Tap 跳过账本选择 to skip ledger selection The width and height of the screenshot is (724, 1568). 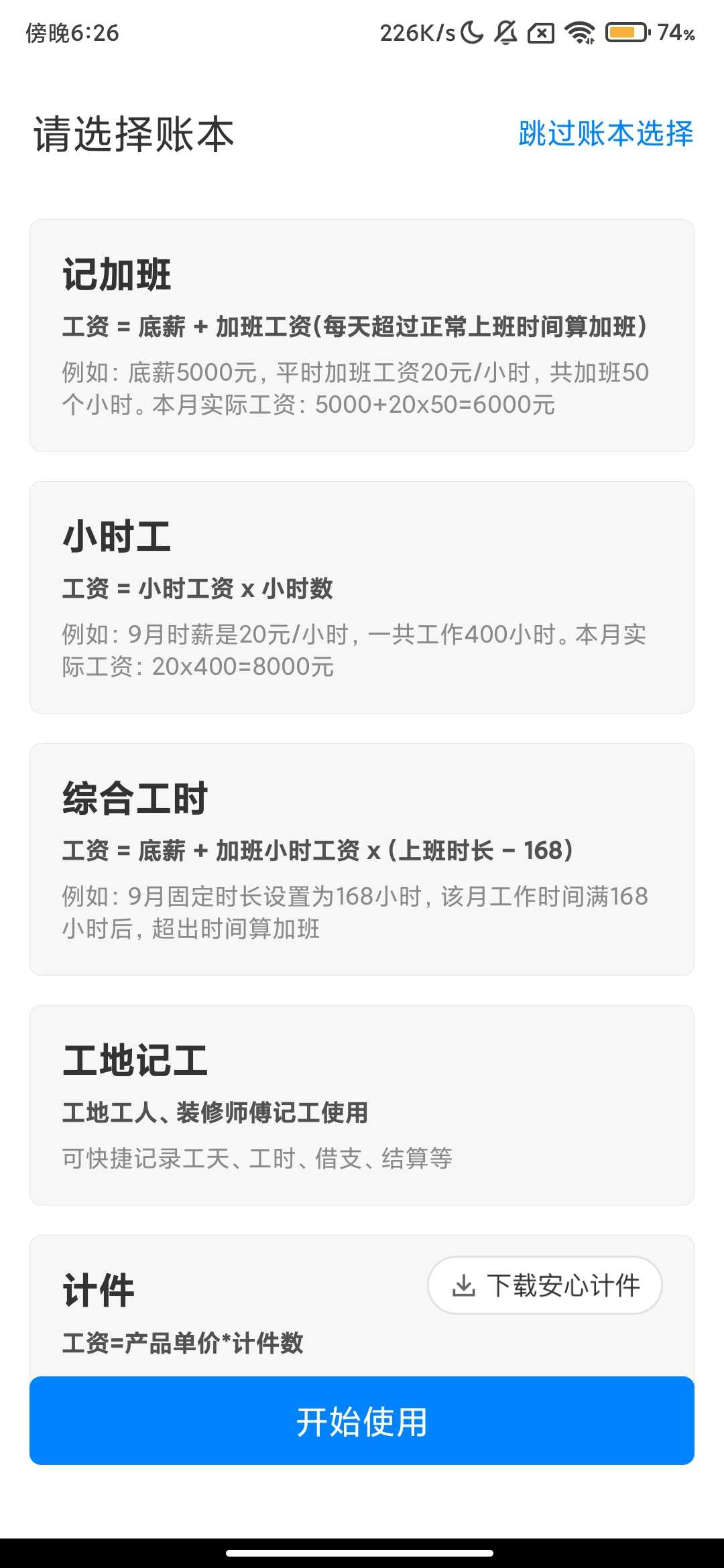[x=605, y=133]
